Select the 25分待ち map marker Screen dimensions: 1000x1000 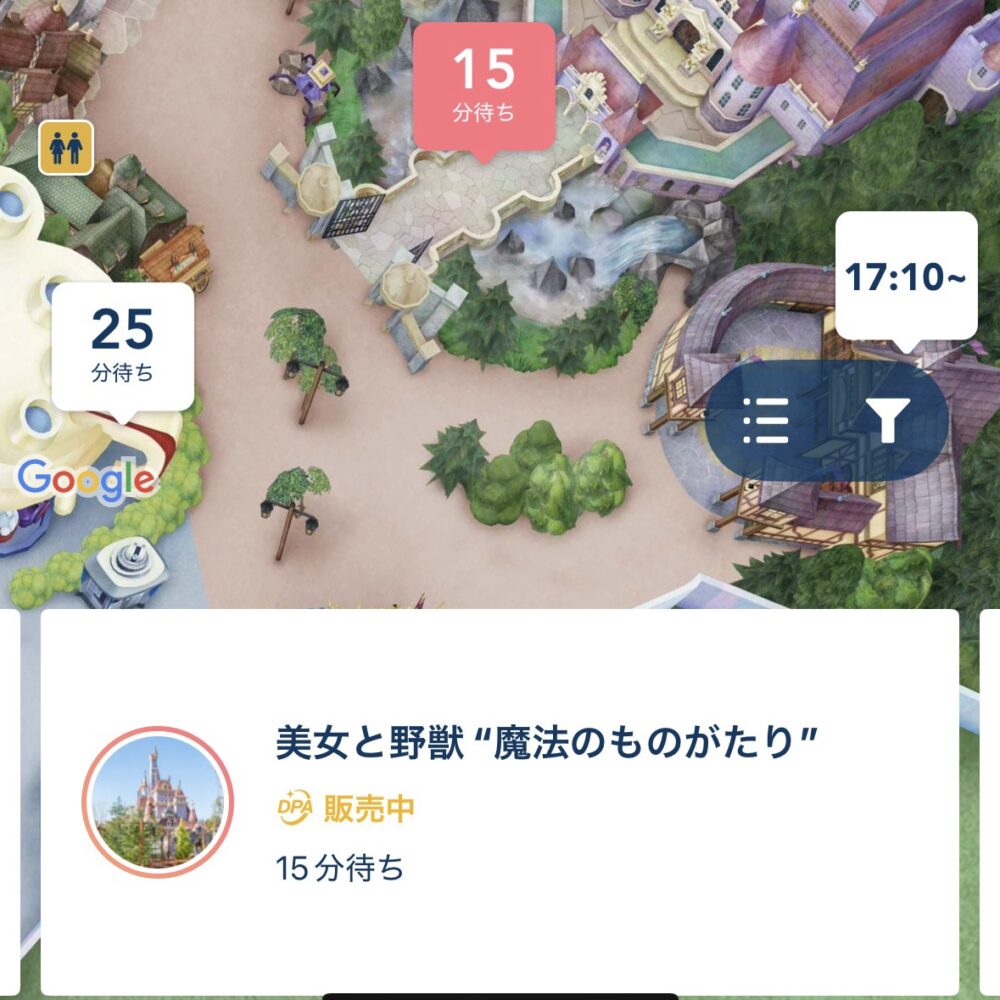click(x=123, y=347)
